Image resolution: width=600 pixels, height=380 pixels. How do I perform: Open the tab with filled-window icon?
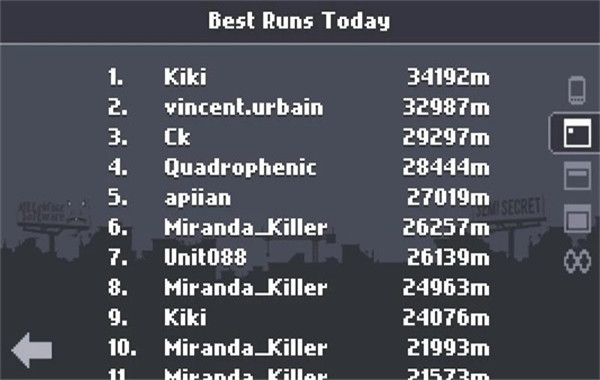pyautogui.click(x=577, y=219)
